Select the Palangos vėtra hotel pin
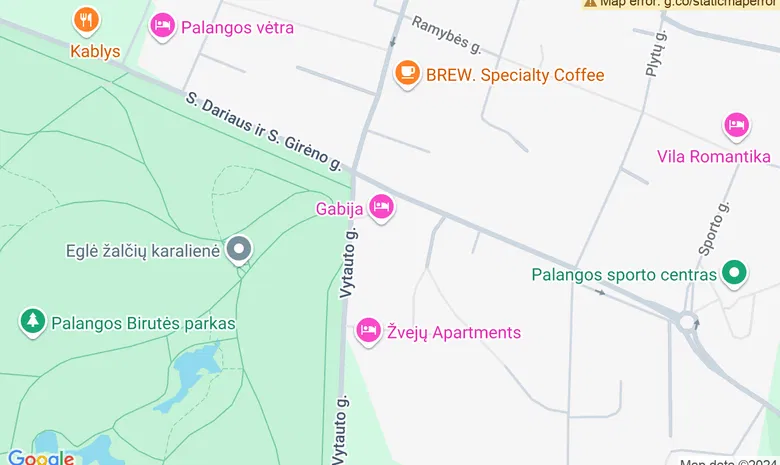This screenshot has height=465, width=780. point(162,26)
